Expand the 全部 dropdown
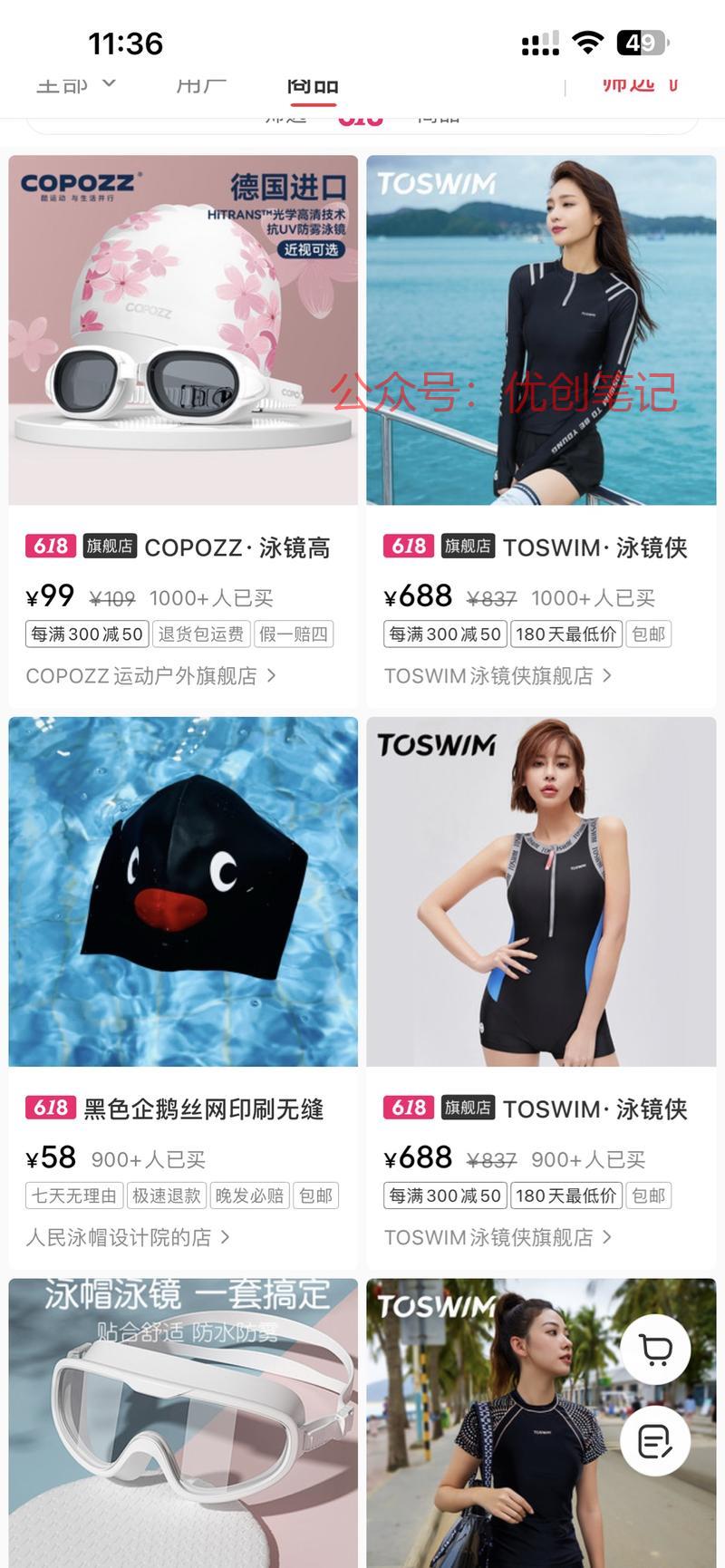The width and height of the screenshot is (725, 1568). [76, 84]
